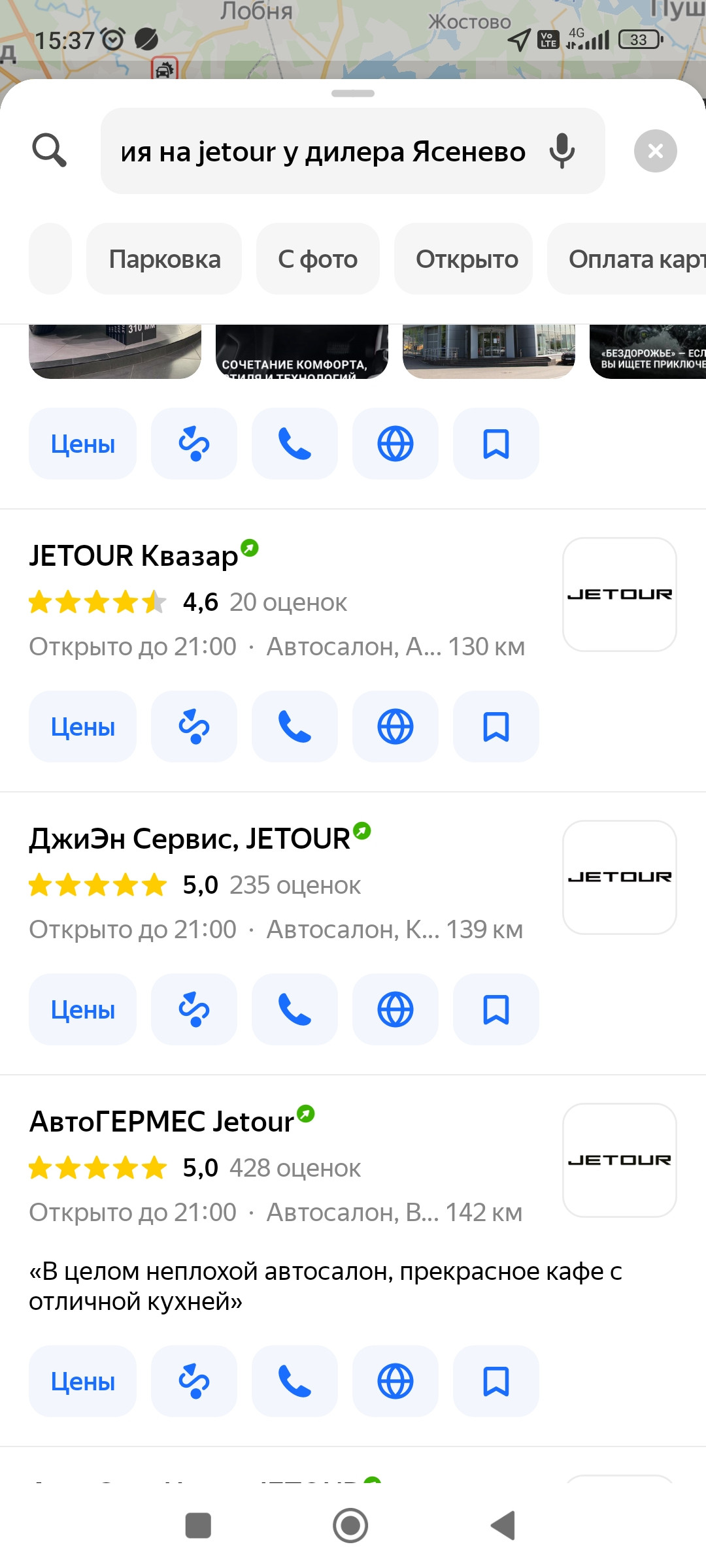The image size is (706, 1568).
Task: Visit the website of ДжиЭн Сервис
Action: tap(395, 1009)
